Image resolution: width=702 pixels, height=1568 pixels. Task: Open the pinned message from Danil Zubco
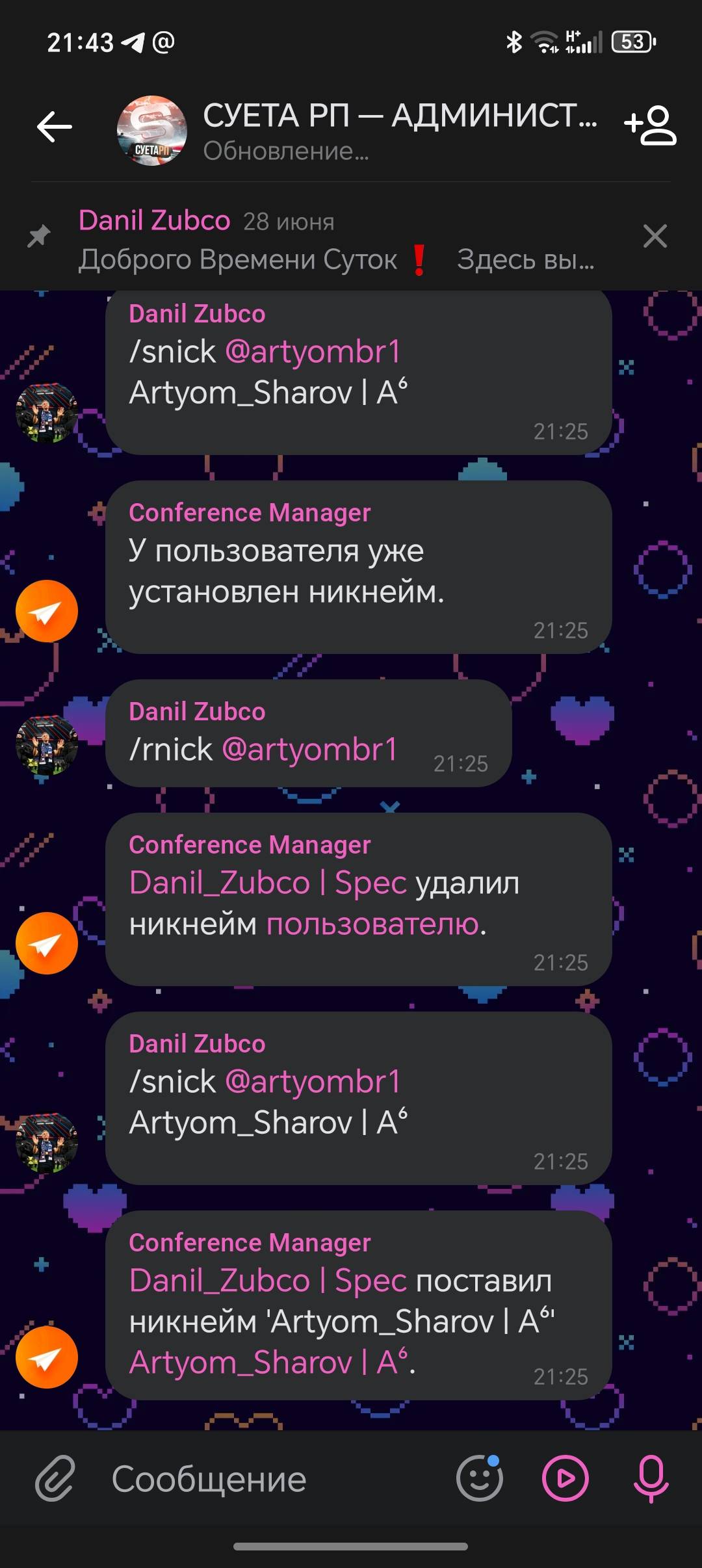335,239
